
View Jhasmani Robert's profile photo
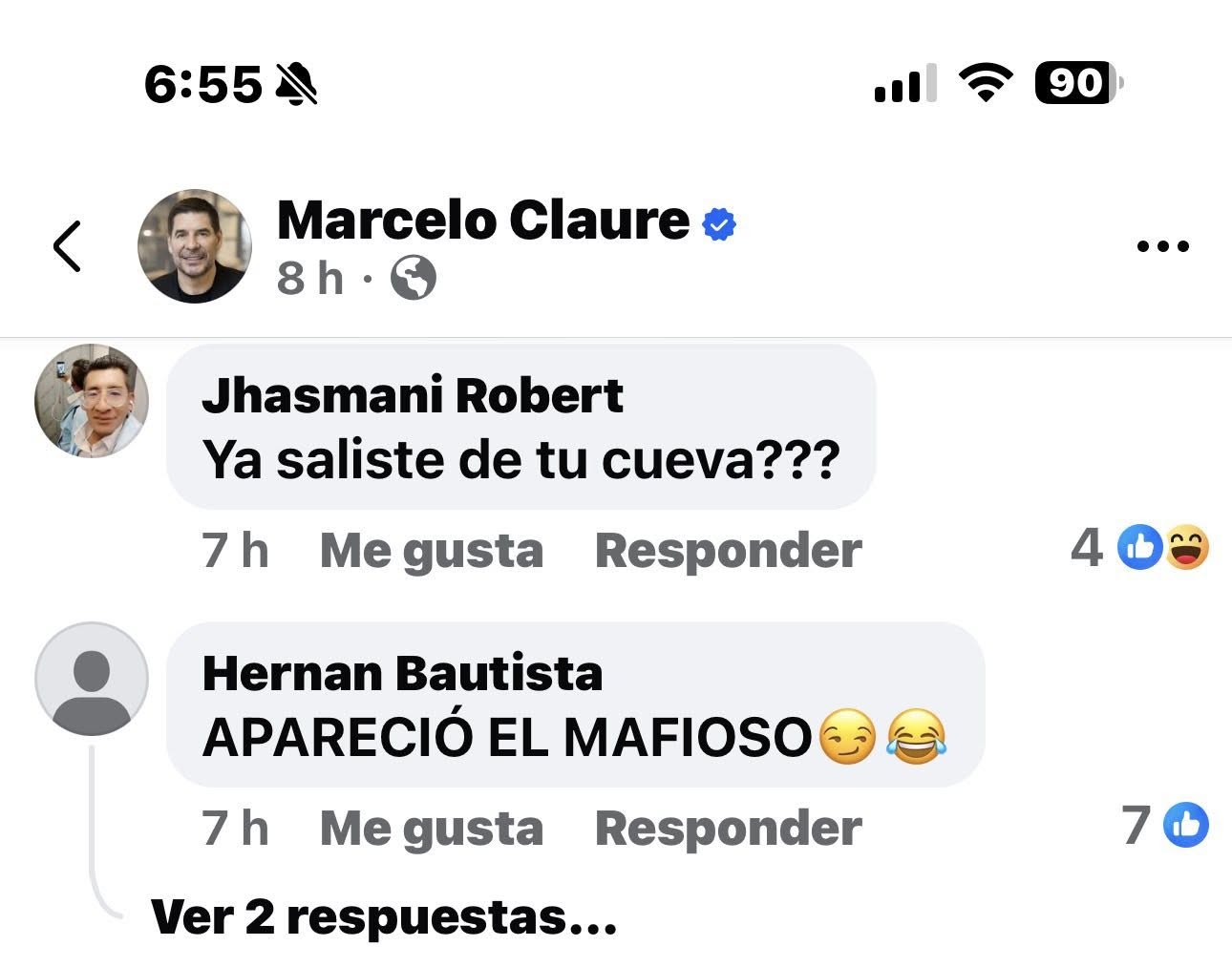click(92, 401)
